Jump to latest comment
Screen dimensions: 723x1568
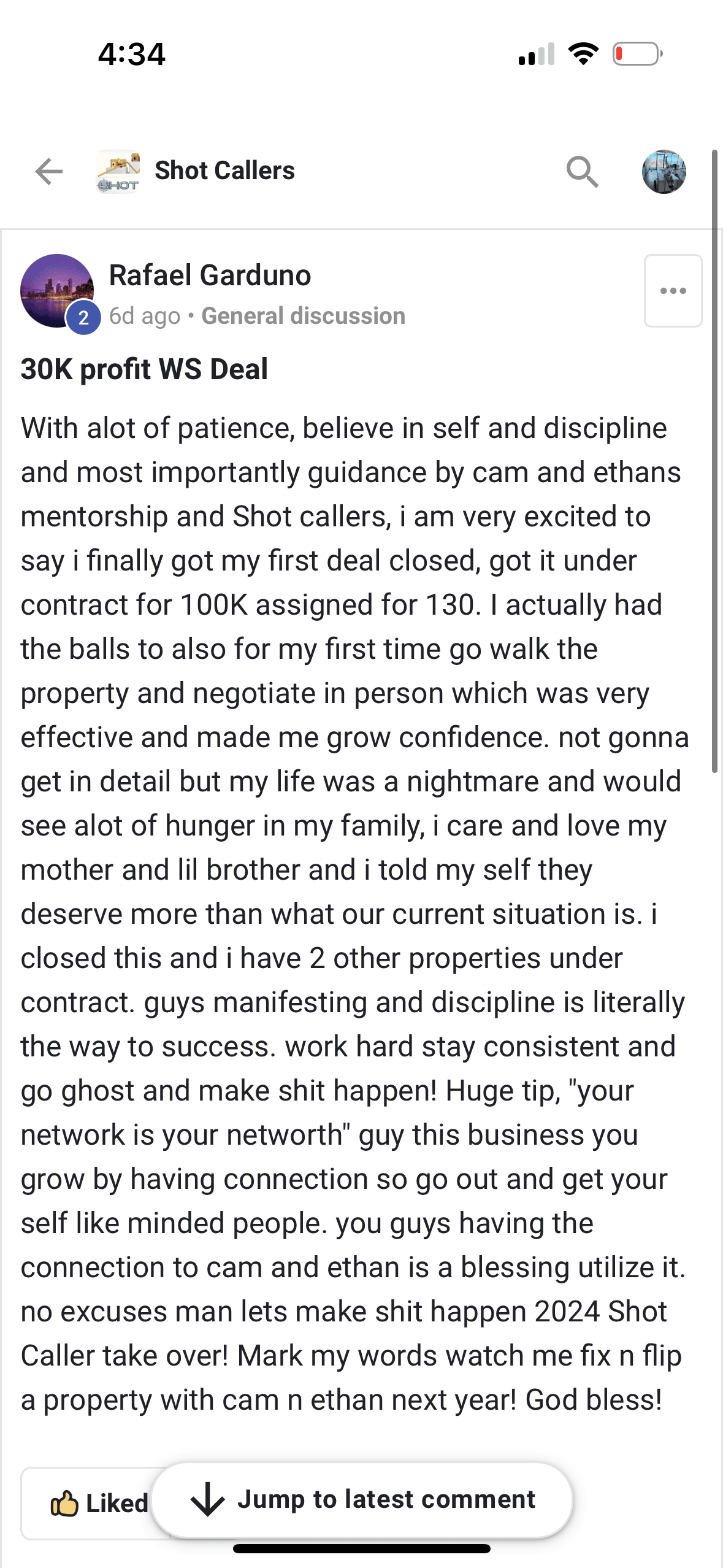[x=363, y=1500]
